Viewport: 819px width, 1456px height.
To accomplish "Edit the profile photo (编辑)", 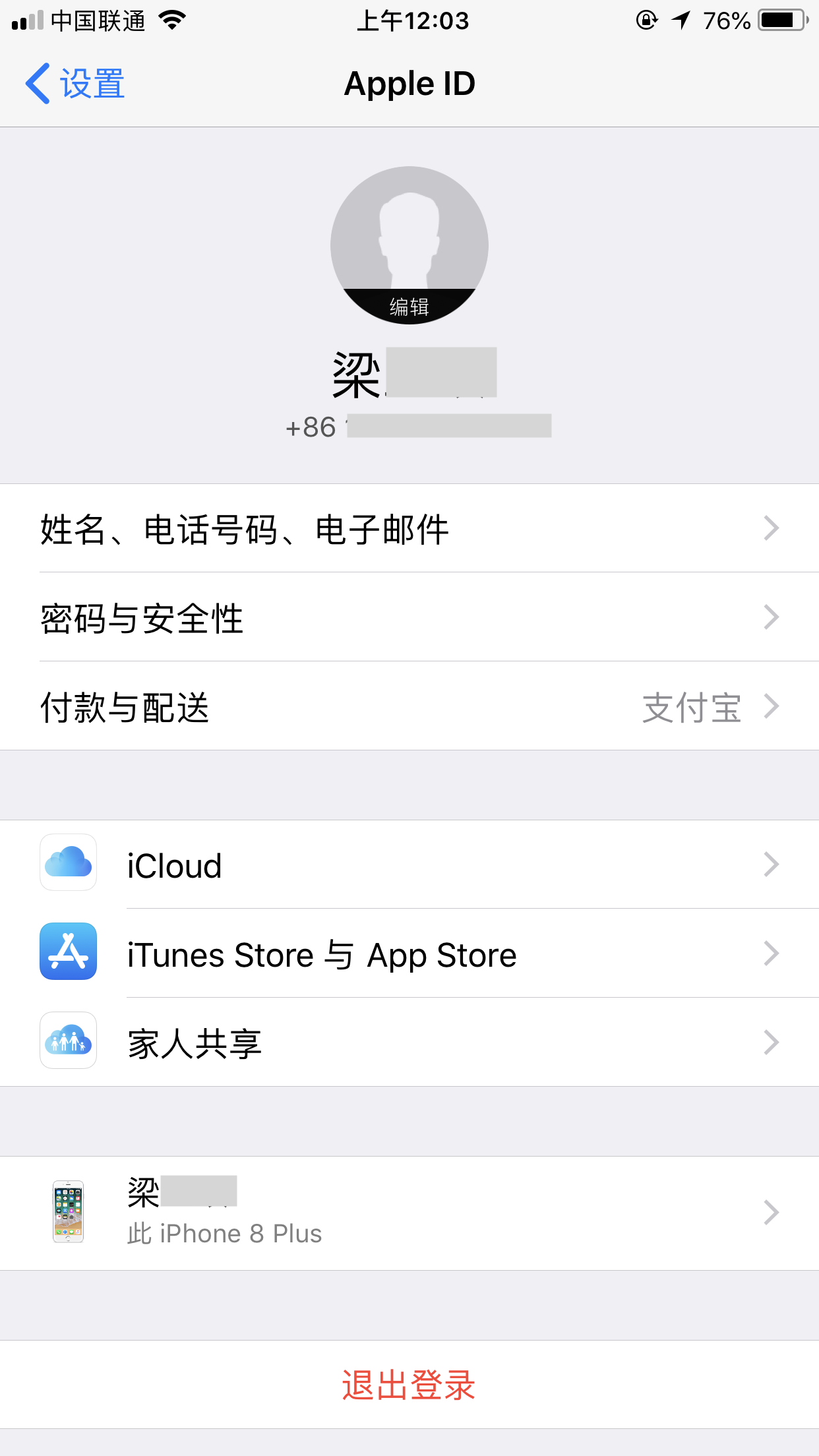I will point(409,306).
